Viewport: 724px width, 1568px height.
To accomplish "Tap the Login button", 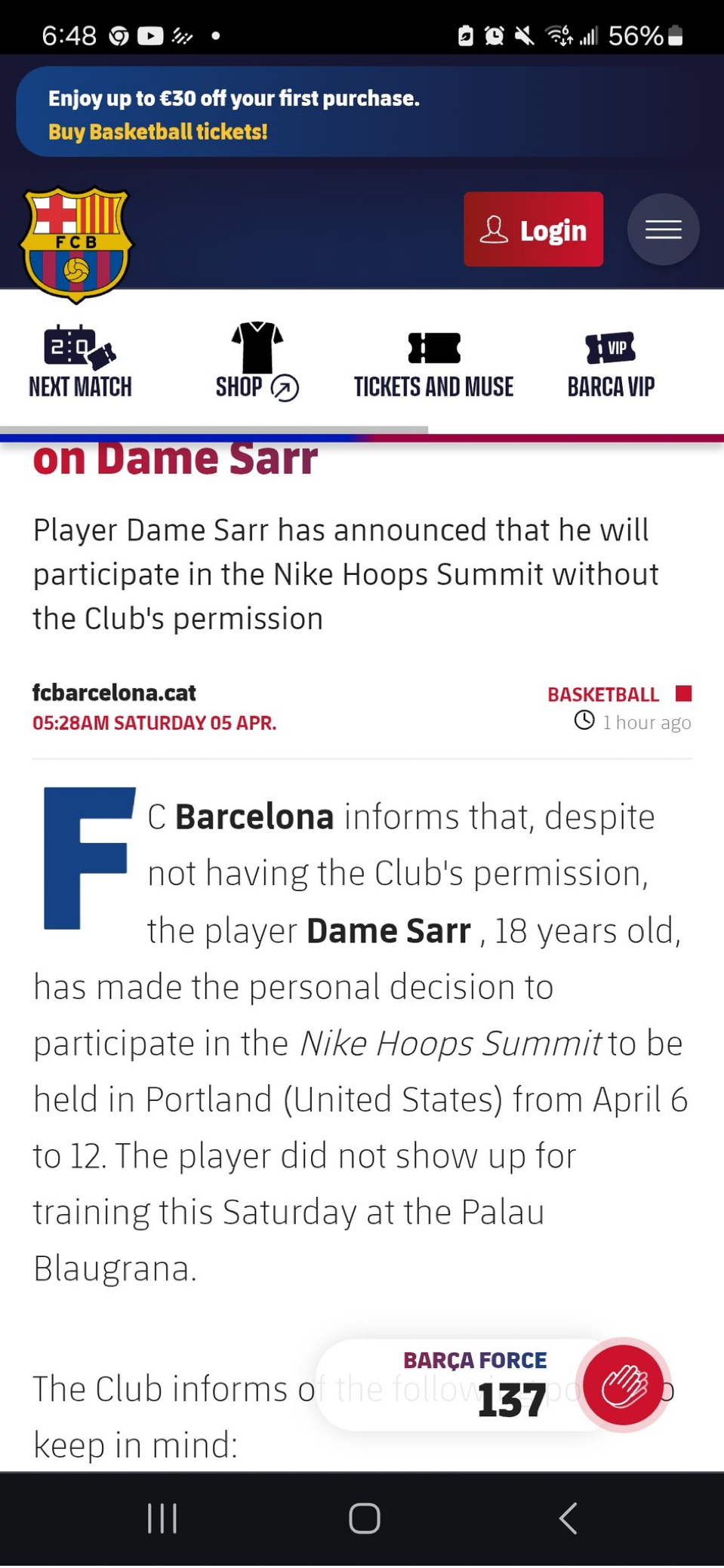I will (533, 229).
